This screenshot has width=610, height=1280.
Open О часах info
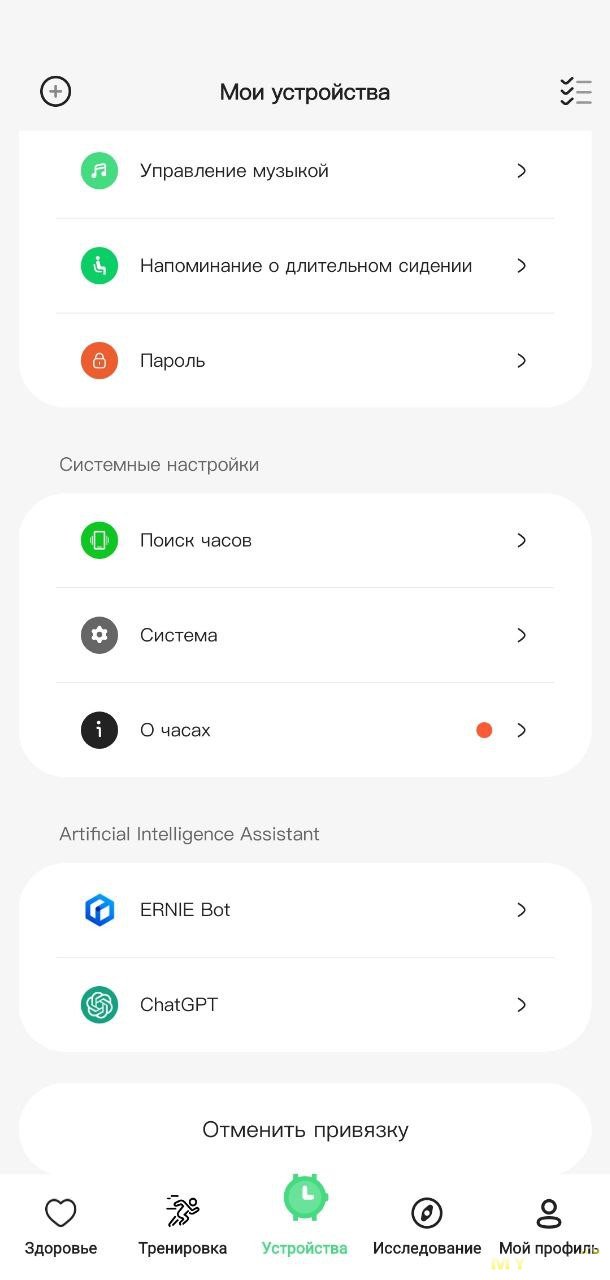click(x=304, y=730)
